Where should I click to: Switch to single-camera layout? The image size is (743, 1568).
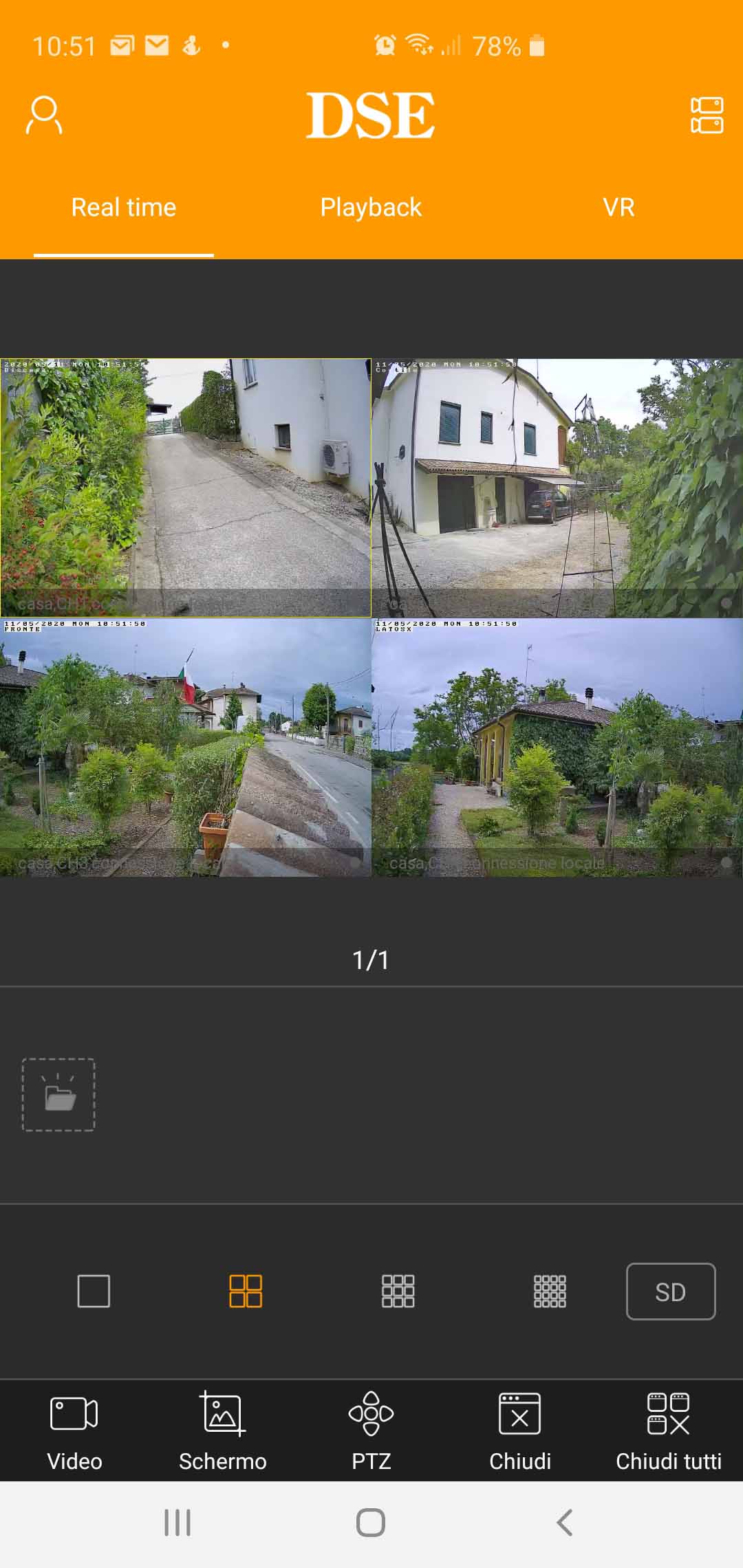click(x=94, y=1291)
